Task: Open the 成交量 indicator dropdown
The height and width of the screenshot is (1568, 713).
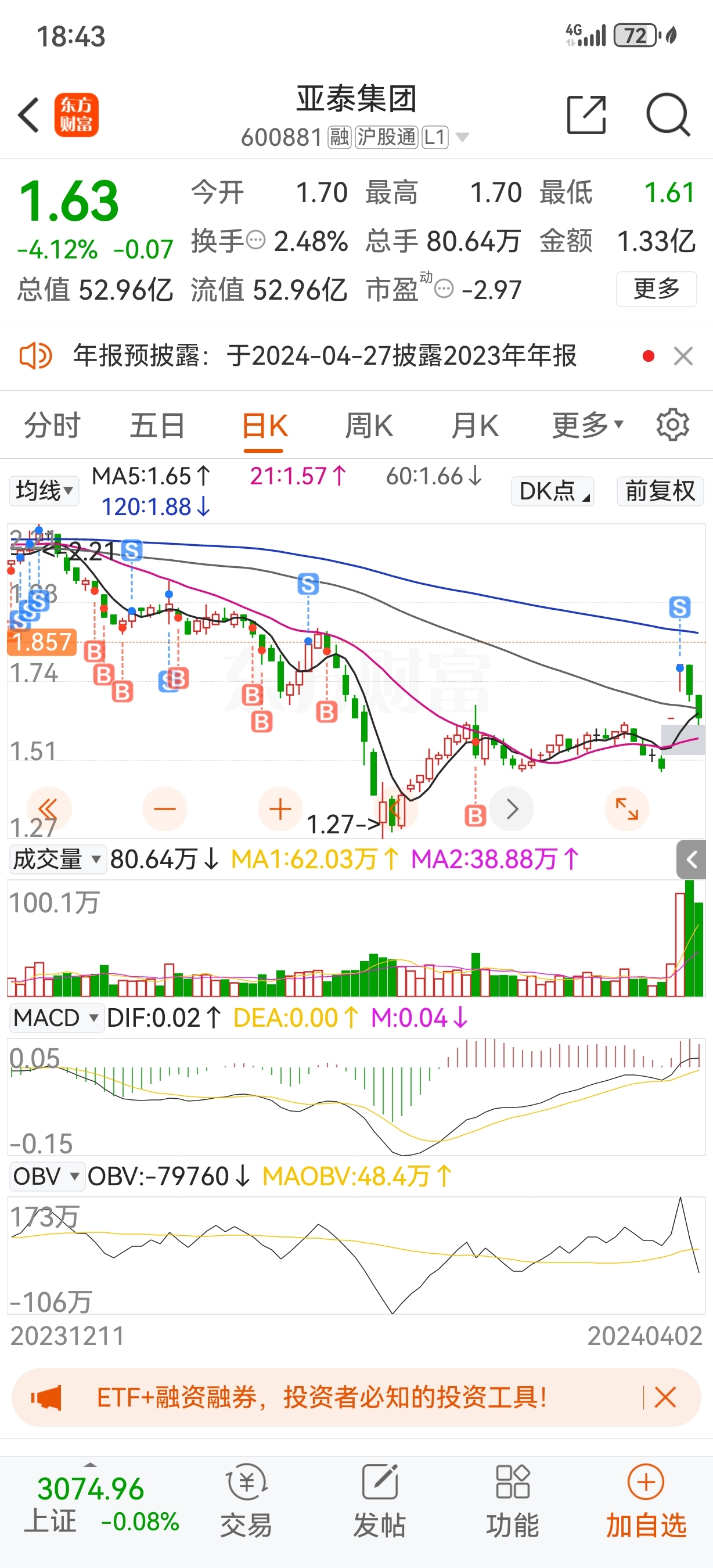Action: tap(57, 859)
